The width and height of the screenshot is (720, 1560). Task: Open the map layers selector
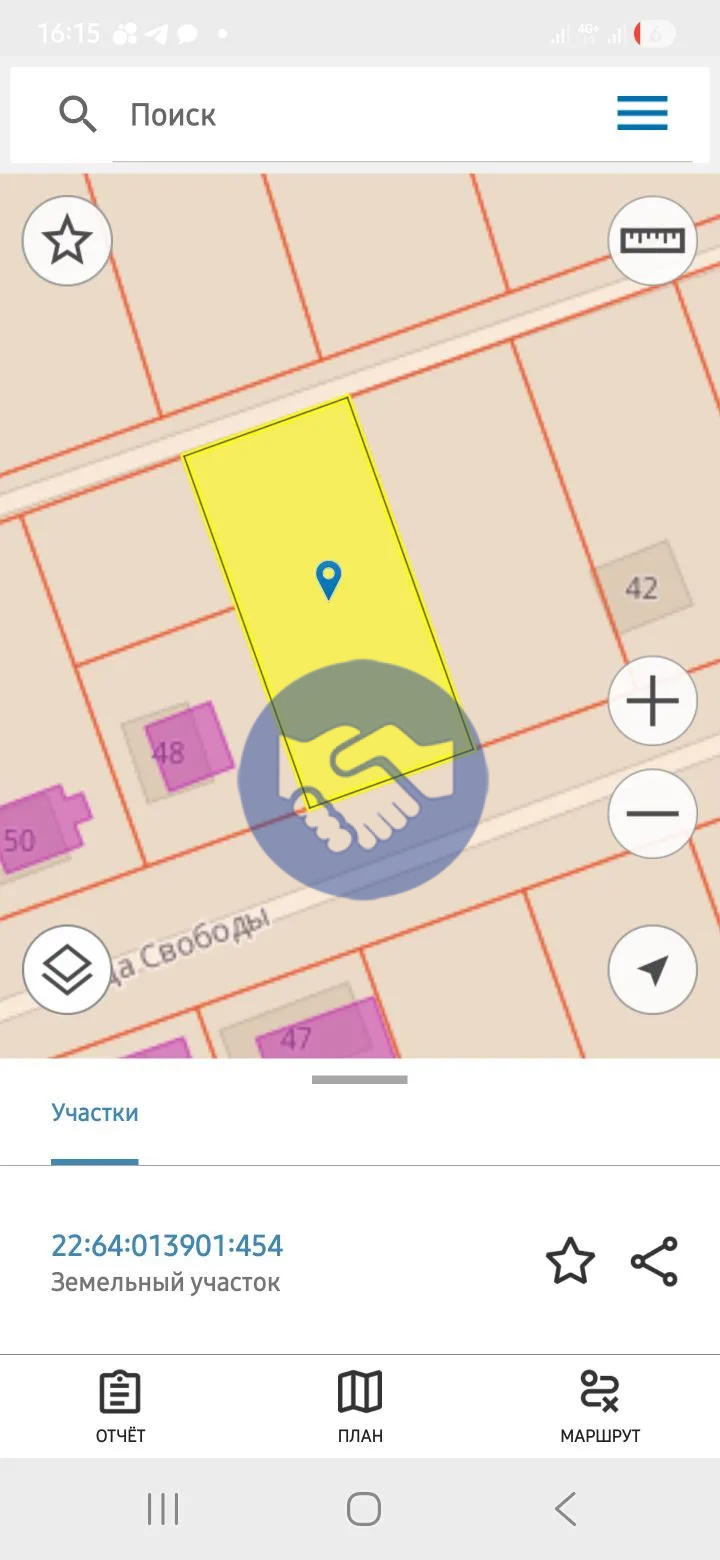(x=67, y=970)
